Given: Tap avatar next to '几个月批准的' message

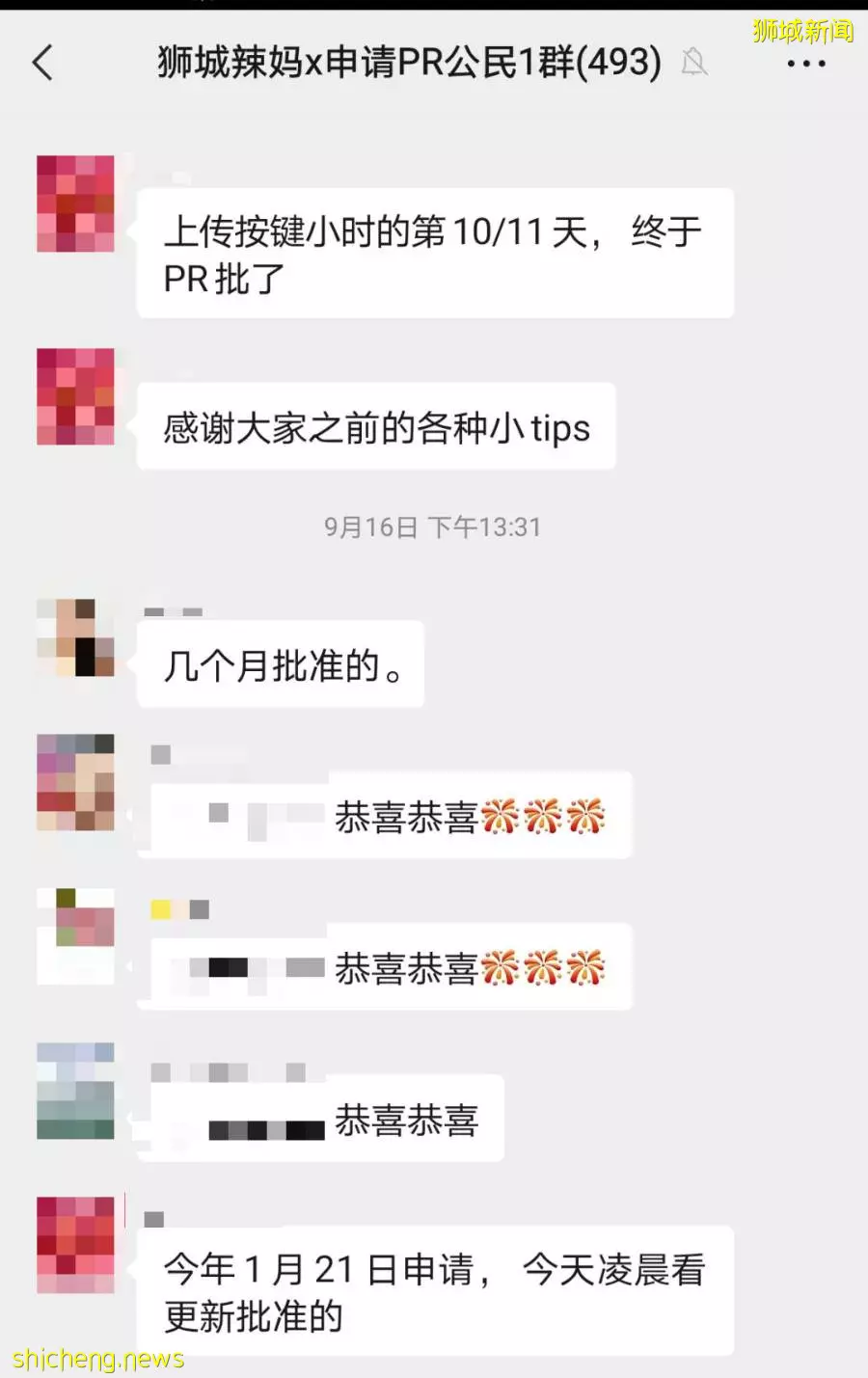Looking at the screenshot, I should [x=75, y=636].
